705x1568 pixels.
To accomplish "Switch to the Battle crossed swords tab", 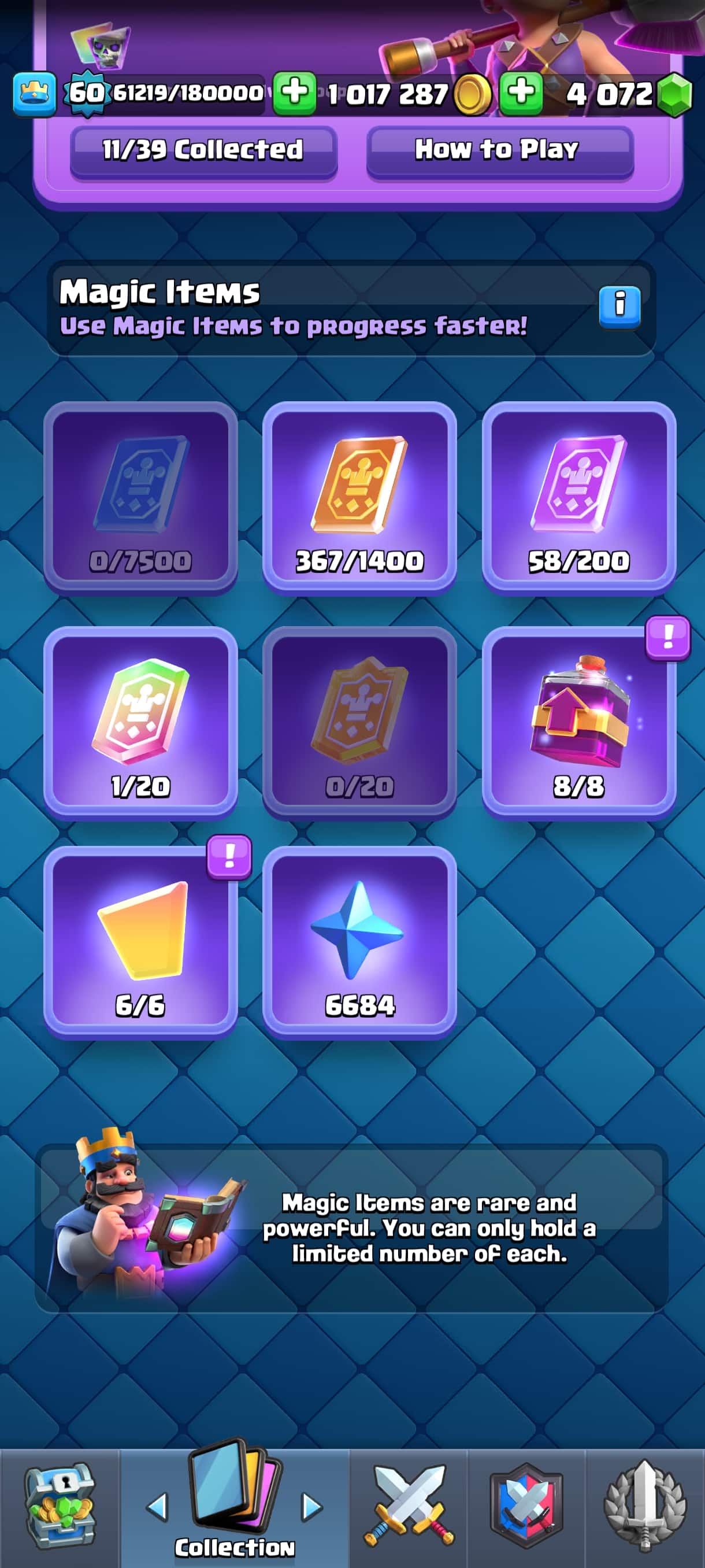I will [409, 1507].
